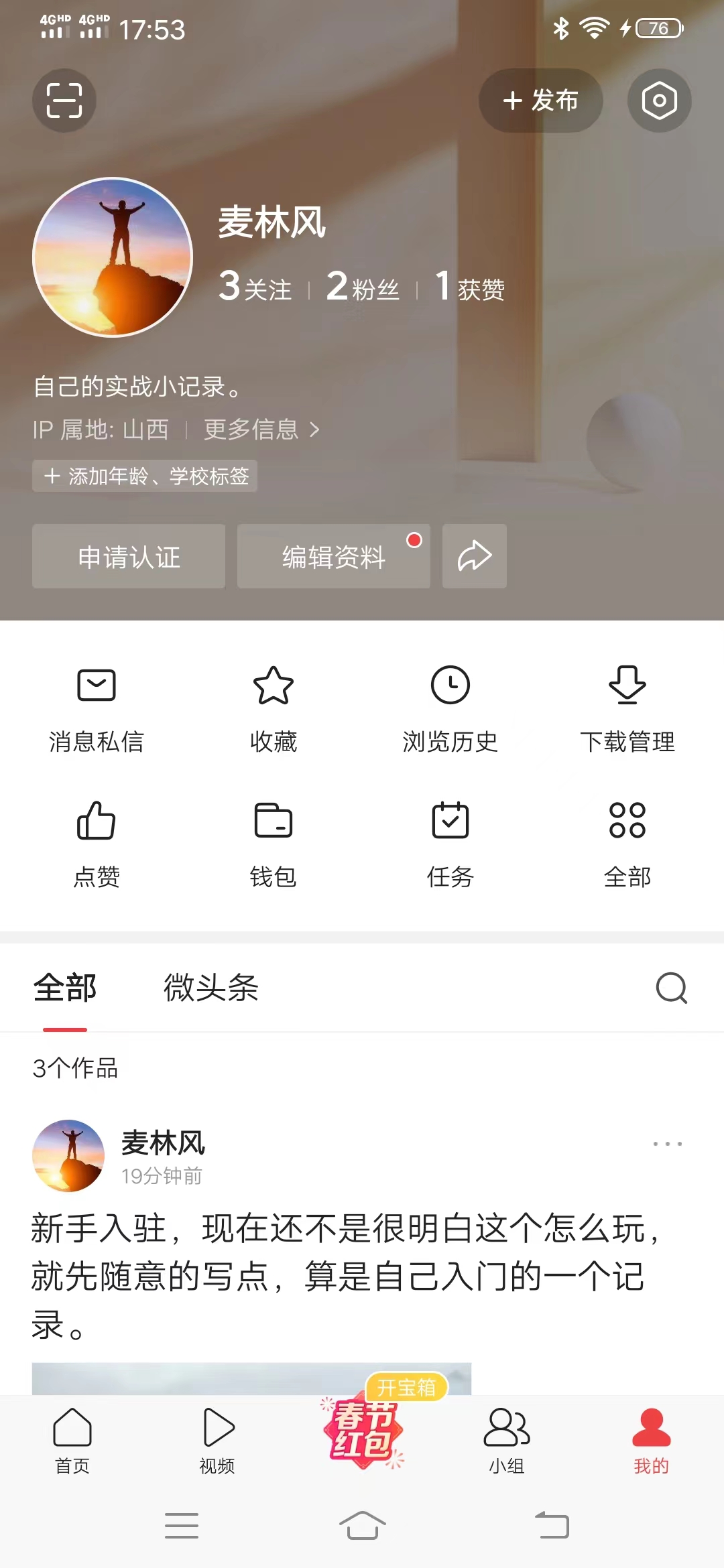The width and height of the screenshot is (724, 1568).
Task: Tap the 申请认证 button
Action: pos(128,556)
